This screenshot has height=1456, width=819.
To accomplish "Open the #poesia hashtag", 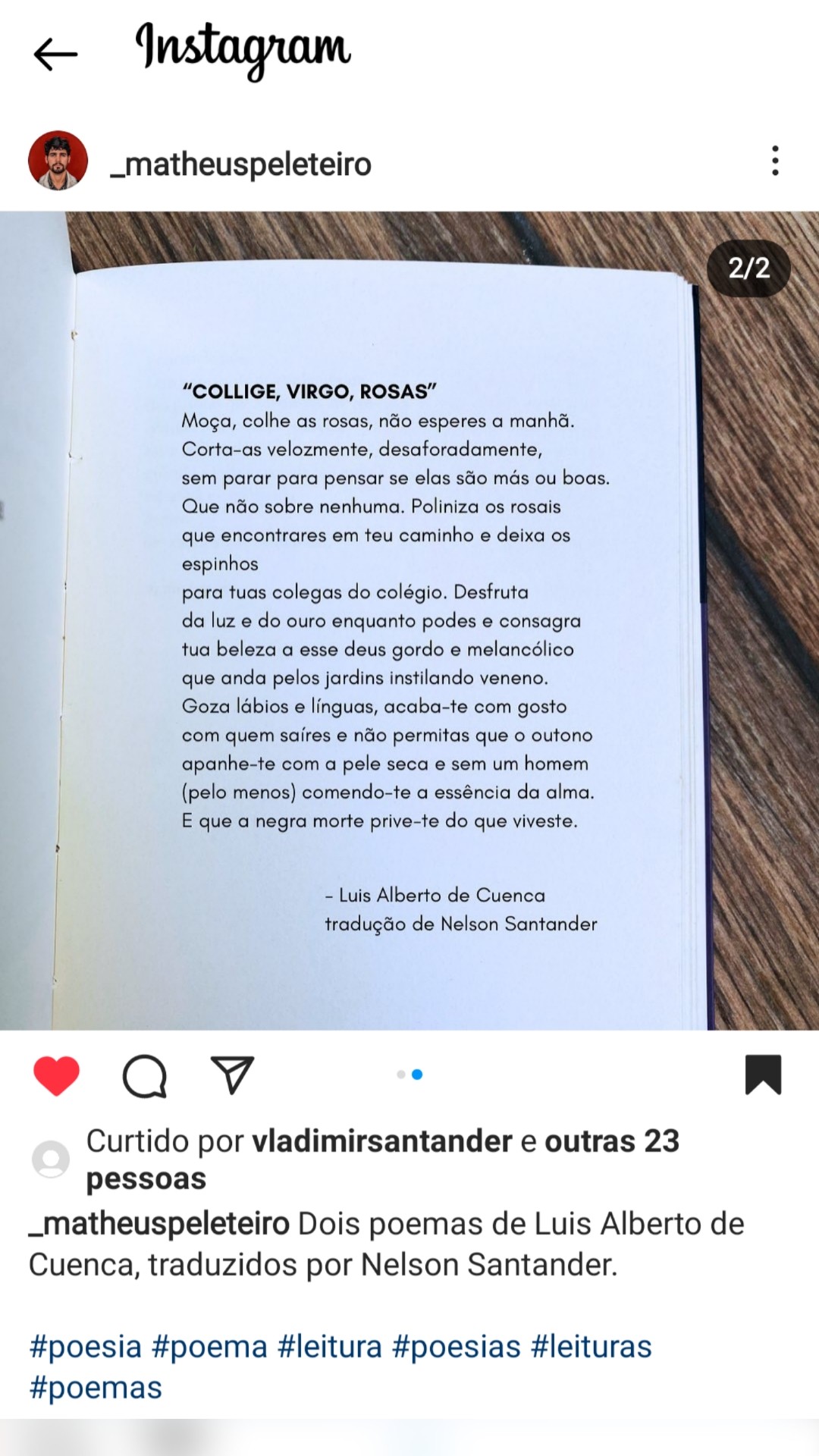I will pos(85,1347).
